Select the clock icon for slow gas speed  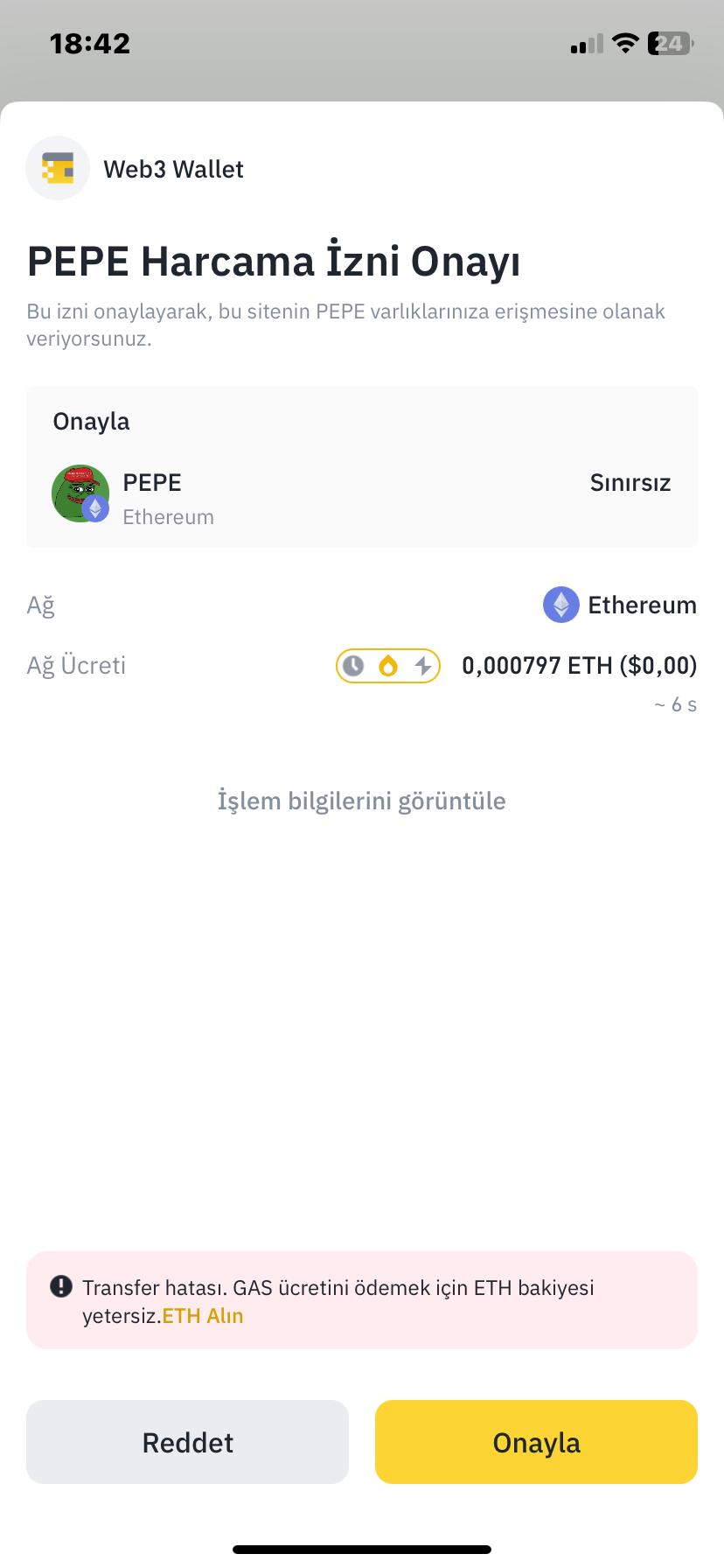pyautogui.click(x=353, y=666)
